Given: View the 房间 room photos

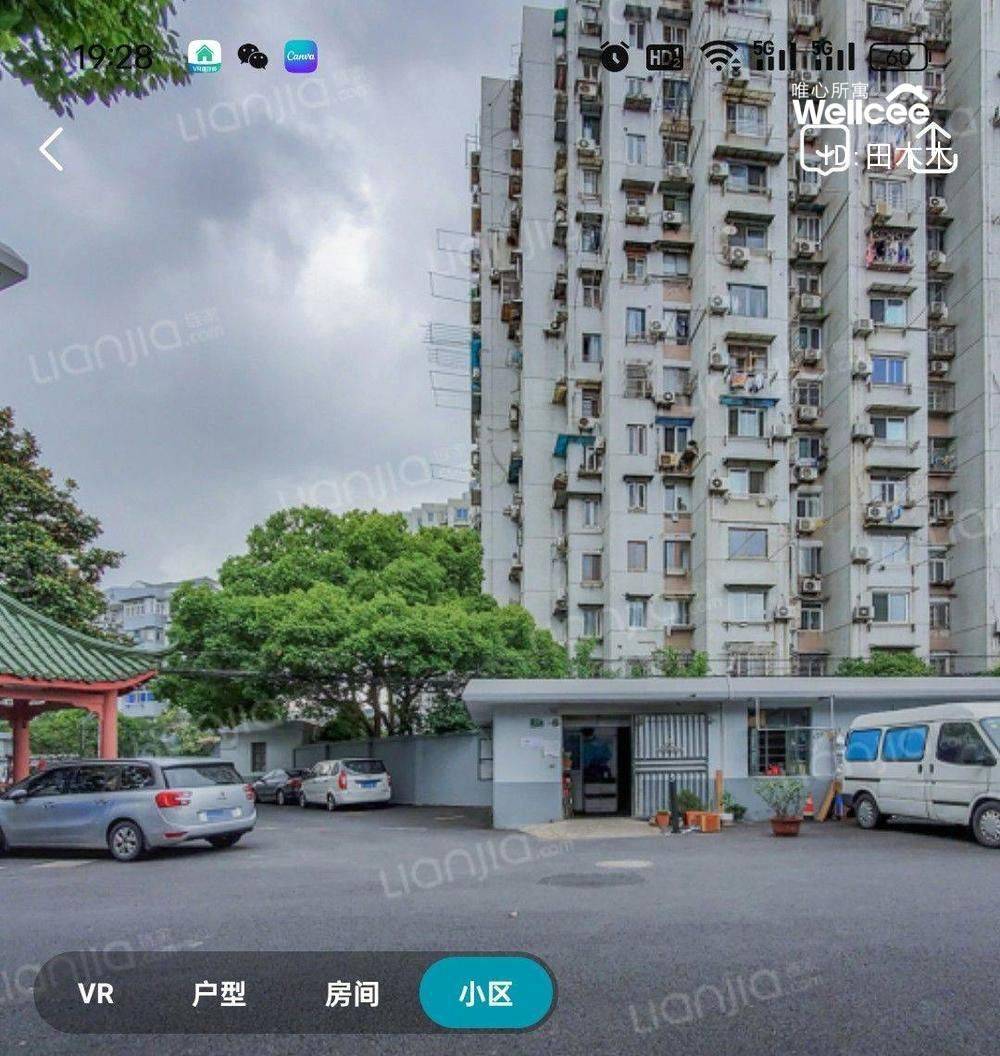Looking at the screenshot, I should [352, 994].
